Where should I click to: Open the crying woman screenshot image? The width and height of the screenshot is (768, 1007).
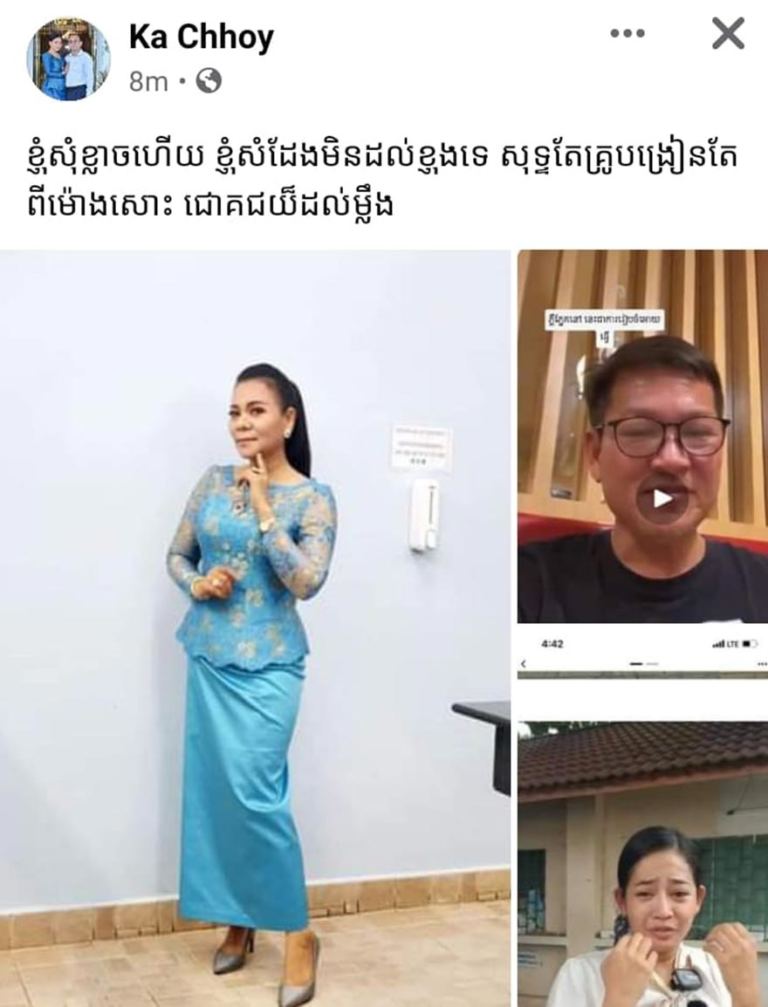pyautogui.click(x=643, y=818)
